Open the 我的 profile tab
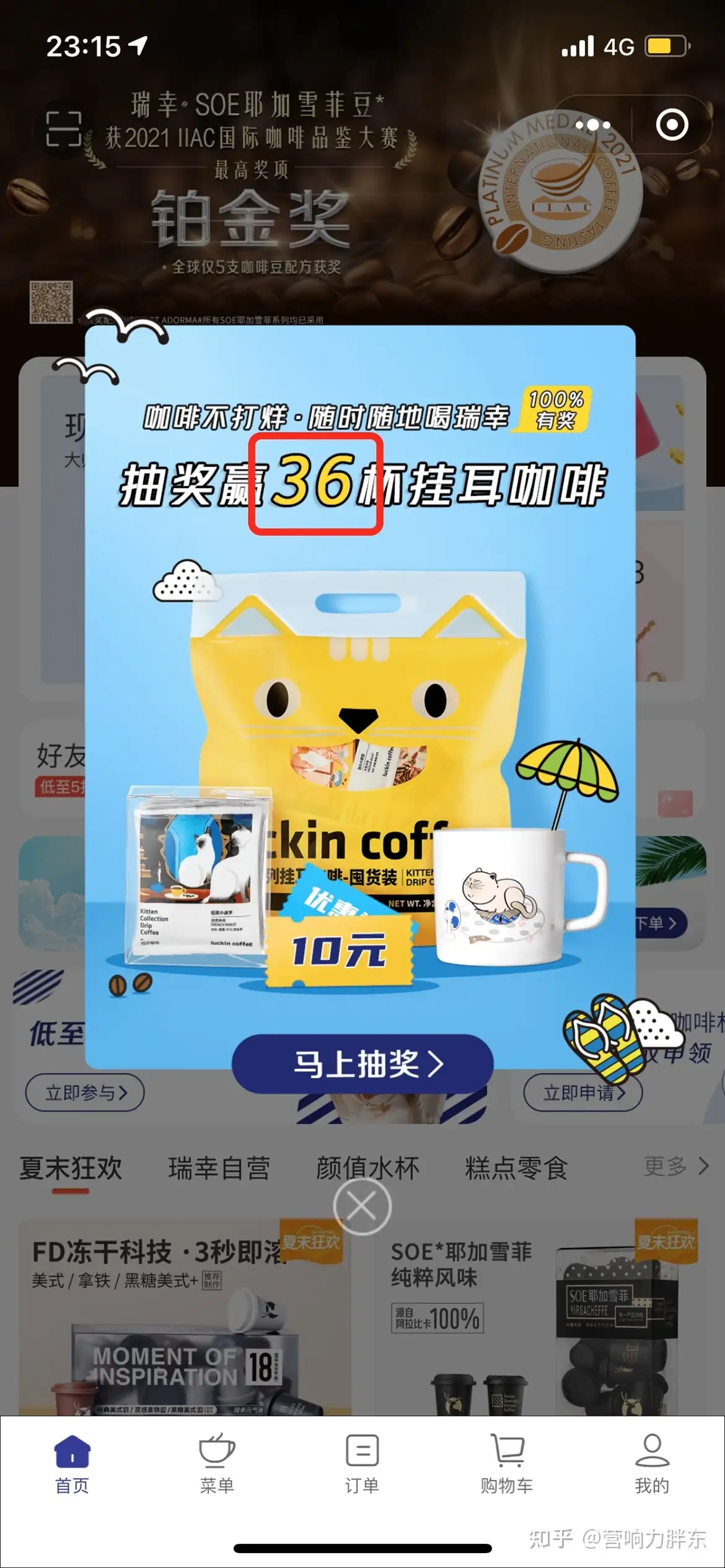 point(652,1465)
